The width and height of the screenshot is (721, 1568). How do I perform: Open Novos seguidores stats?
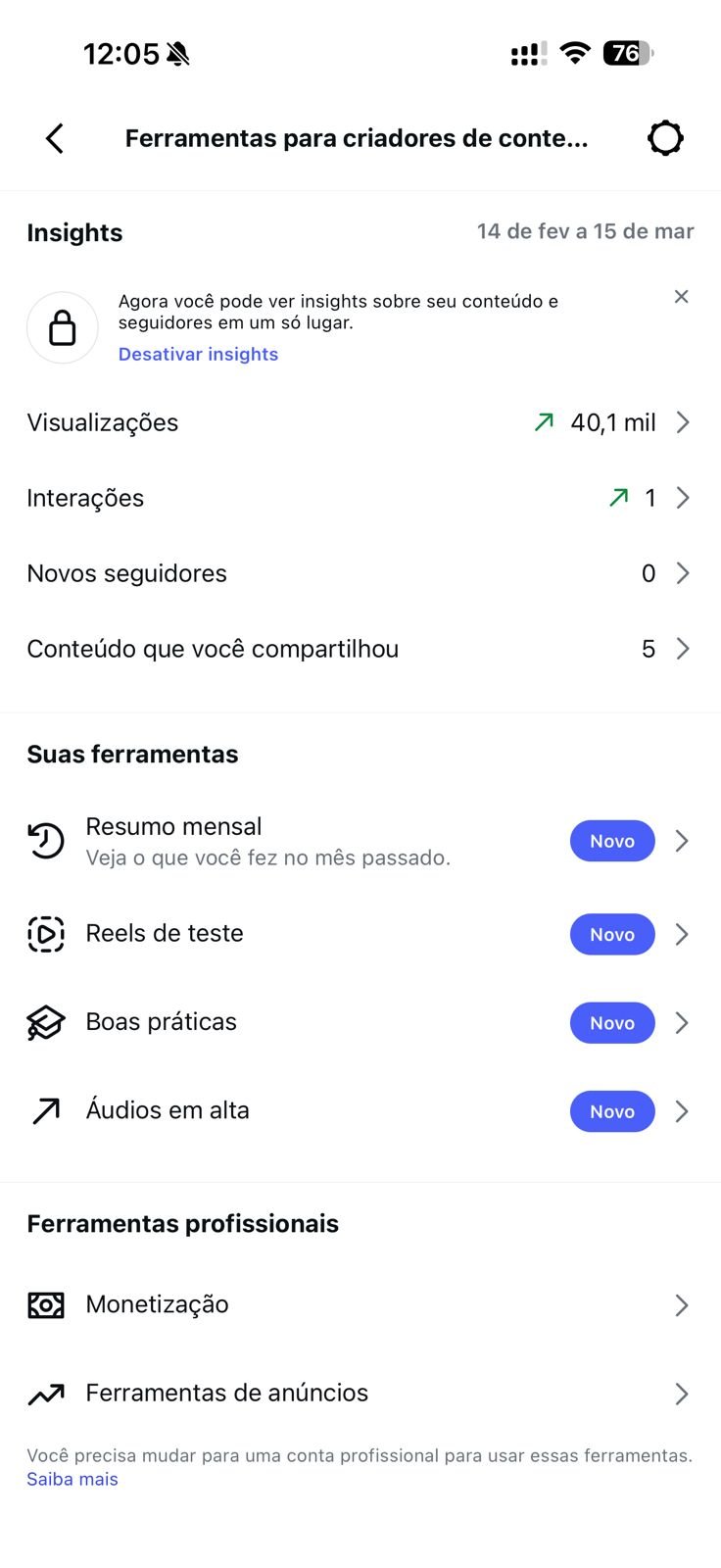pos(359,573)
